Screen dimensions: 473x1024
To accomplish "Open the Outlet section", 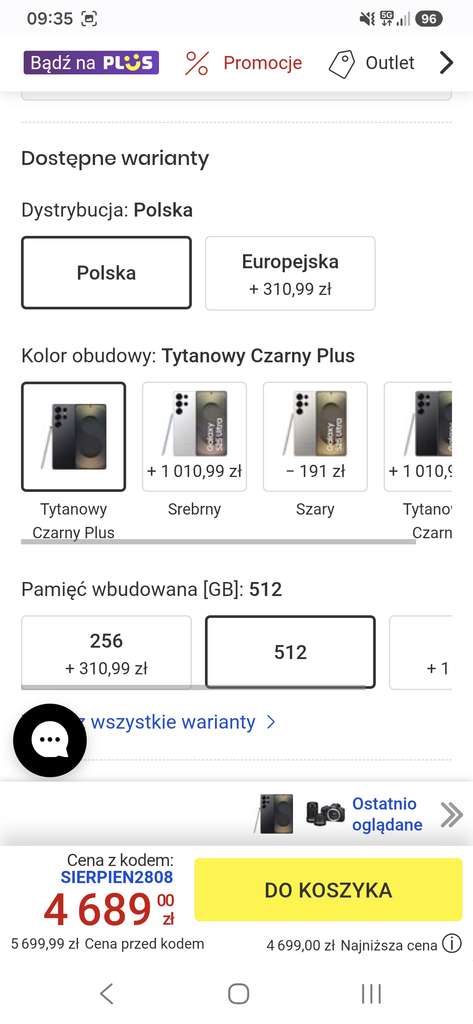I will point(371,63).
